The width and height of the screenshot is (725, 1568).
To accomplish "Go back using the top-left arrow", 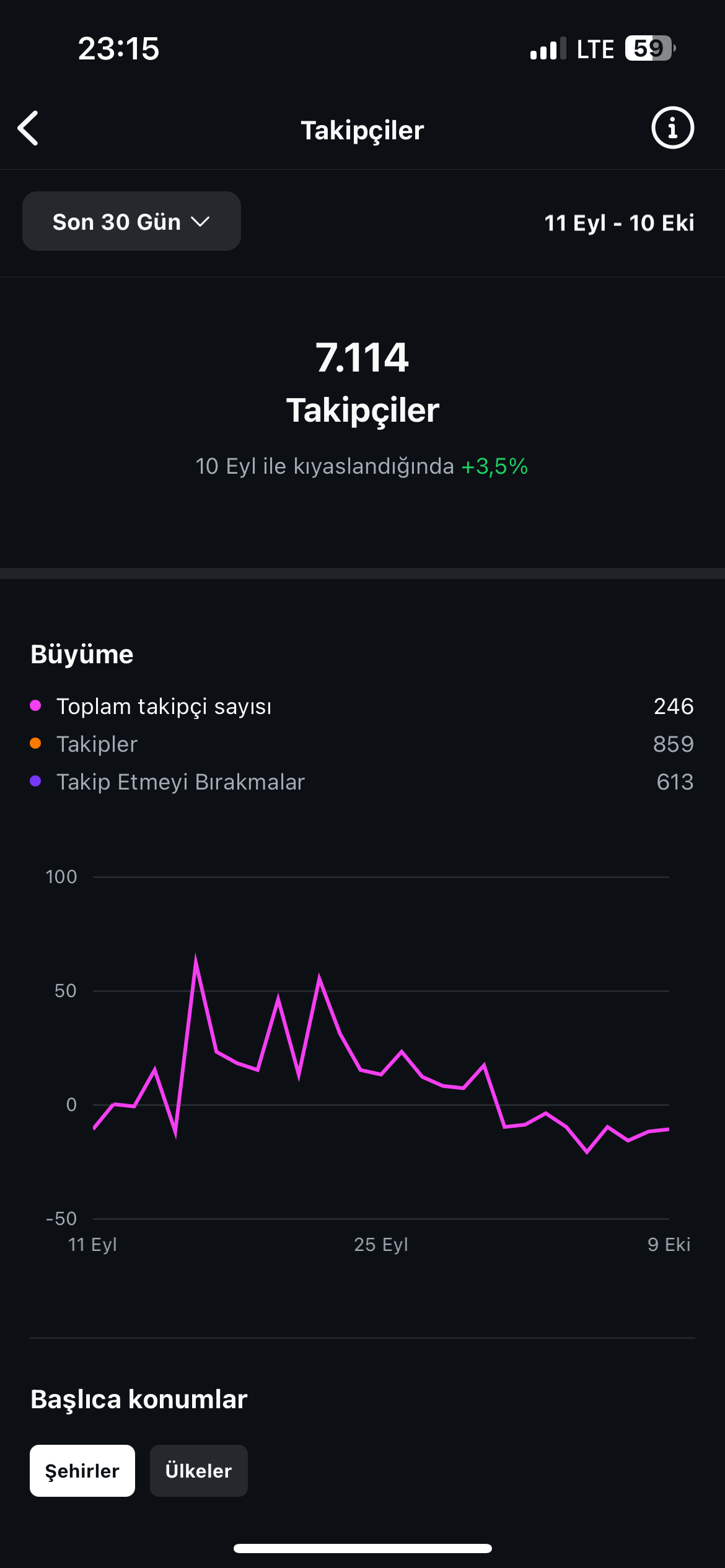I will pos(29,128).
